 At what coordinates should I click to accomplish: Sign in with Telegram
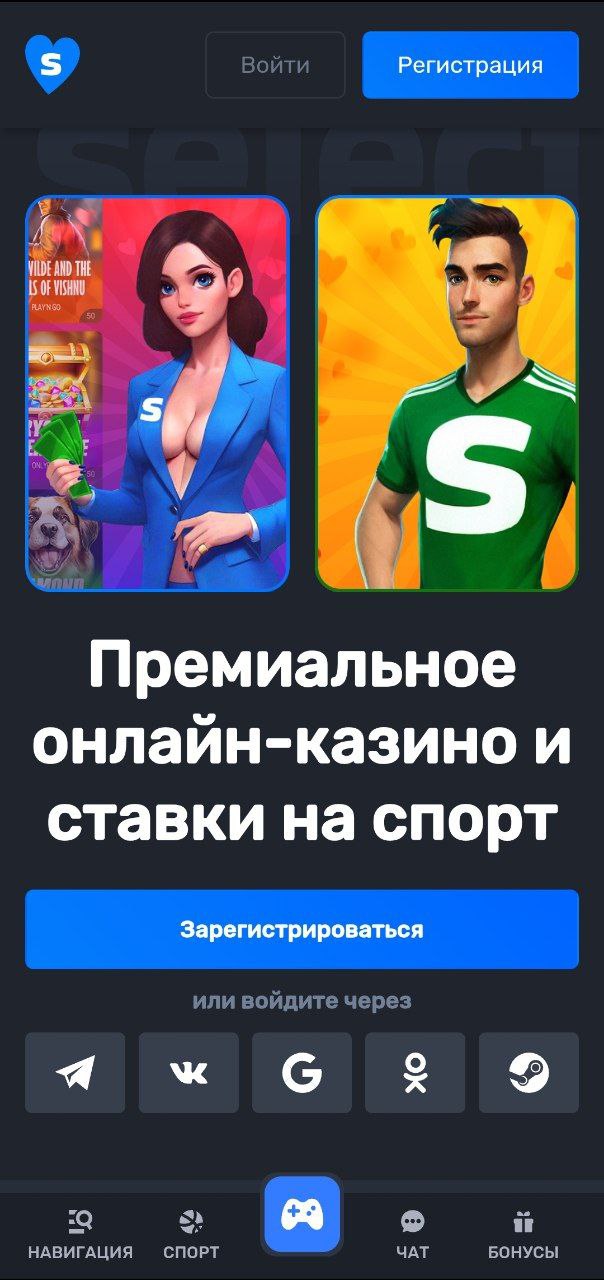point(75,1073)
